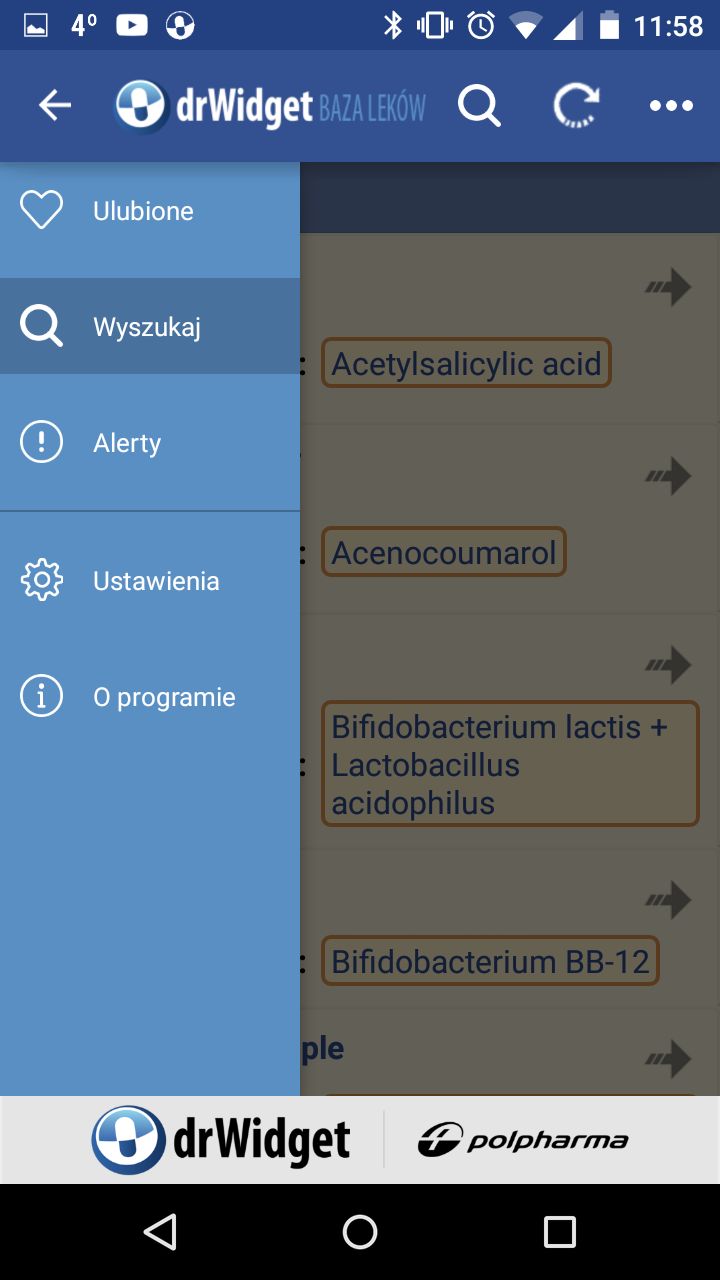Tap the Acenocoumarol substance chip
Viewport: 720px width, 1280px height.
[444, 552]
